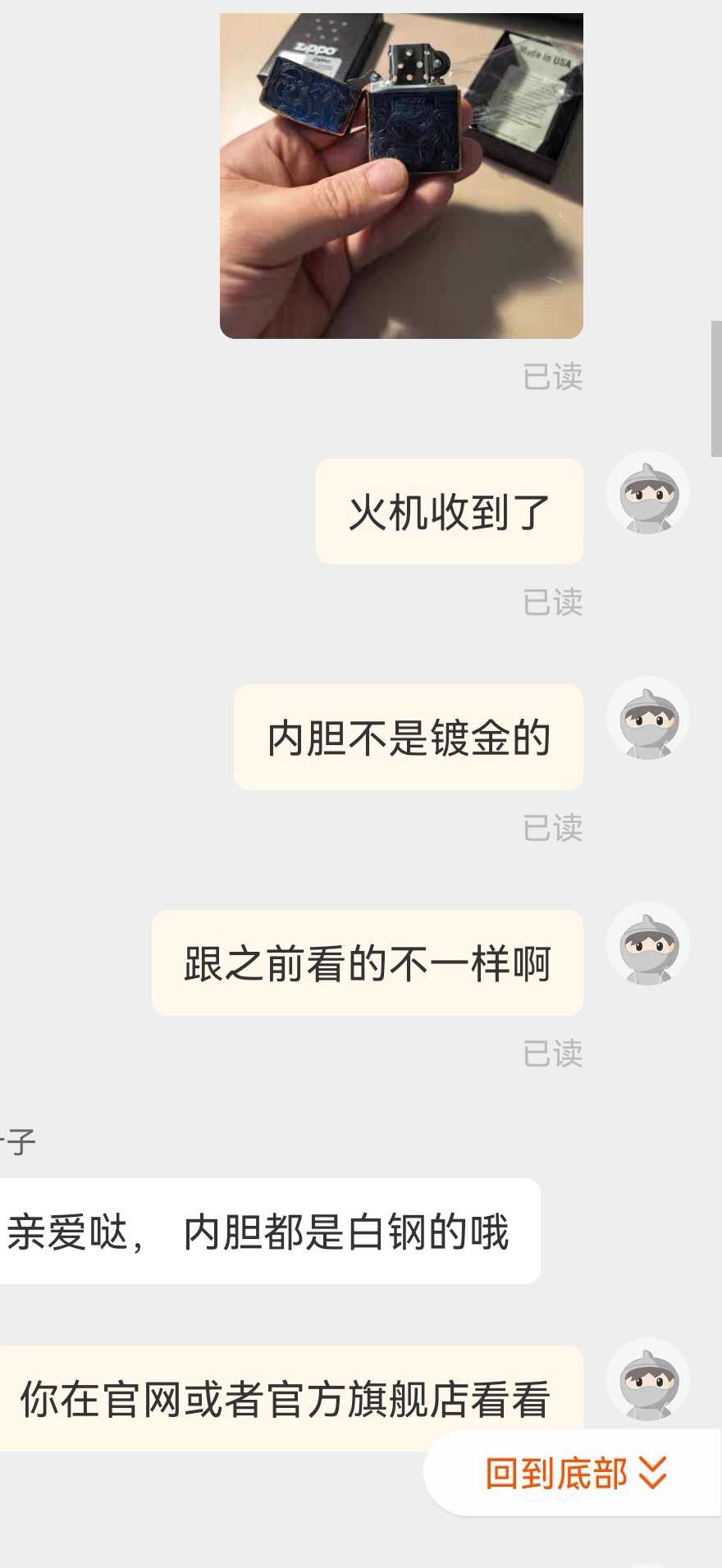Open the avatar beside 火机收到了
The width and height of the screenshot is (722, 1568).
(647, 493)
